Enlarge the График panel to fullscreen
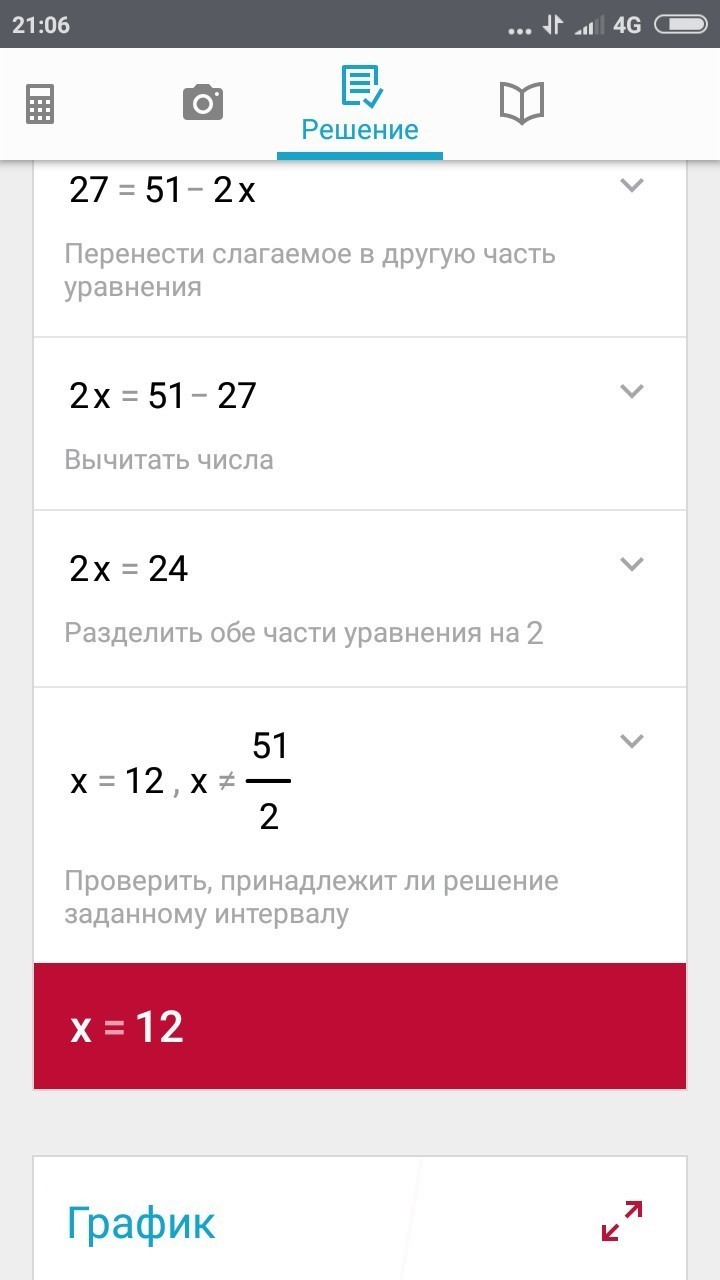Viewport: 720px width, 1280px height. (621, 1222)
